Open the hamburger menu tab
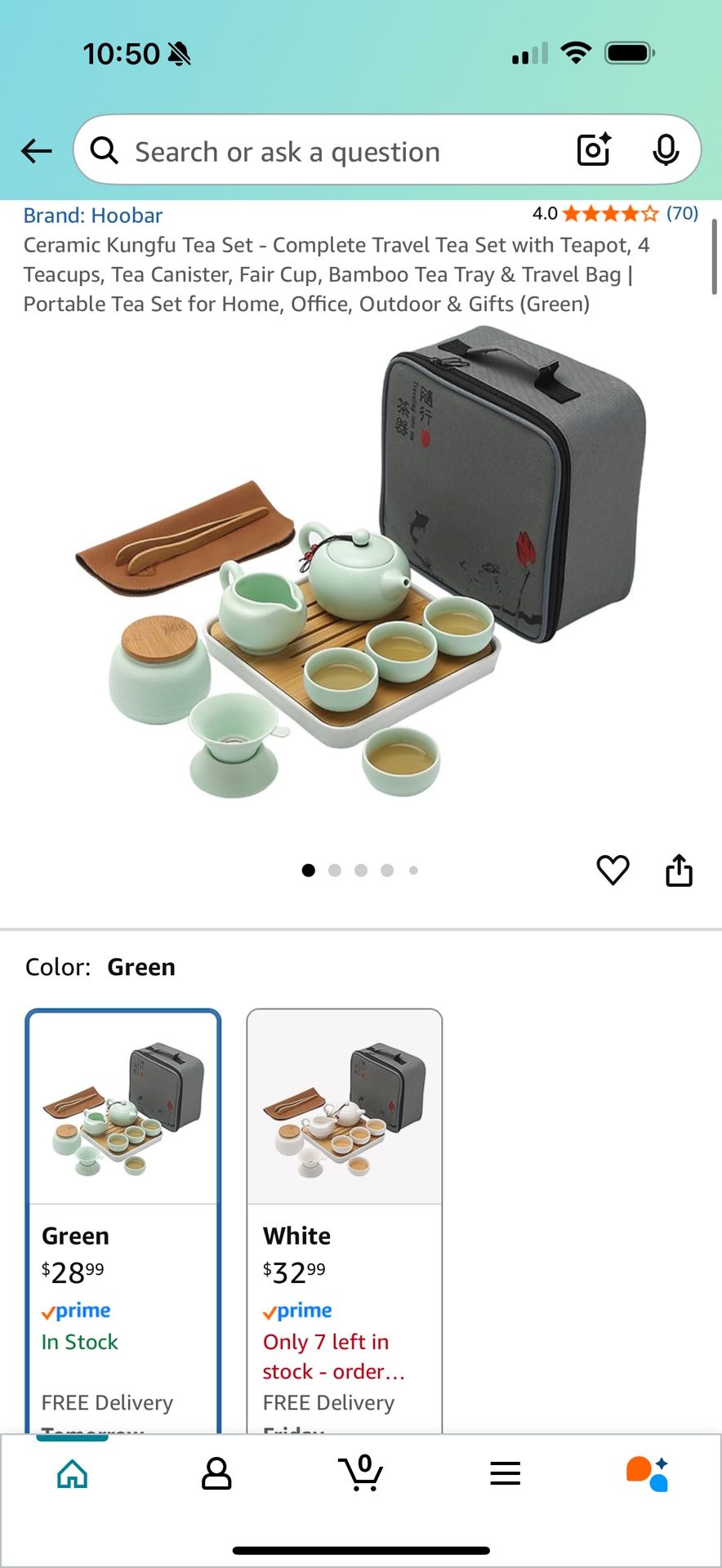Screen dimensions: 722x1568 tap(505, 1474)
